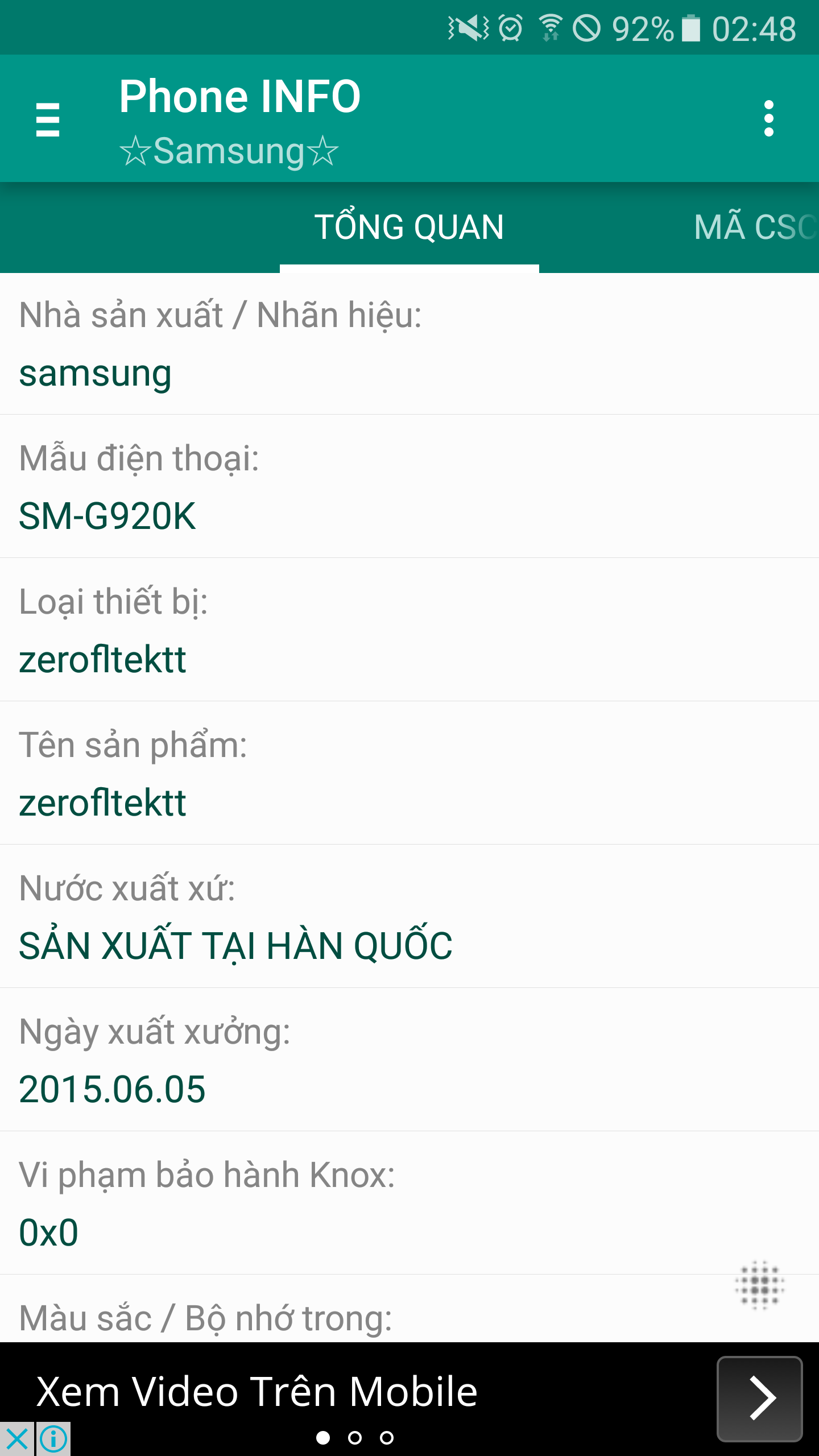The height and width of the screenshot is (1456, 819).
Task: Open the navigation drawer menu
Action: point(48,119)
